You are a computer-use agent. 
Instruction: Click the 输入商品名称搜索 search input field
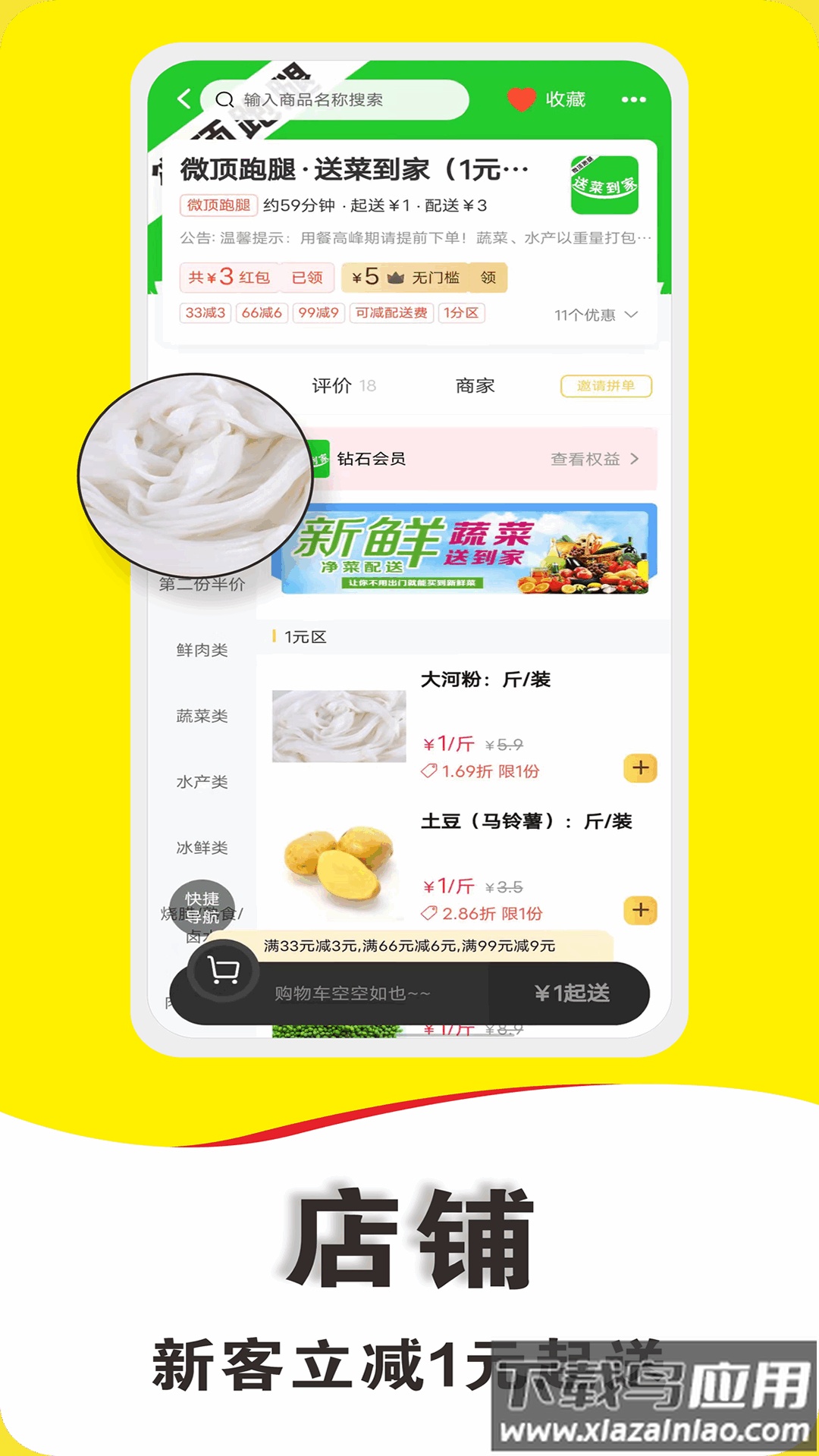326,99
